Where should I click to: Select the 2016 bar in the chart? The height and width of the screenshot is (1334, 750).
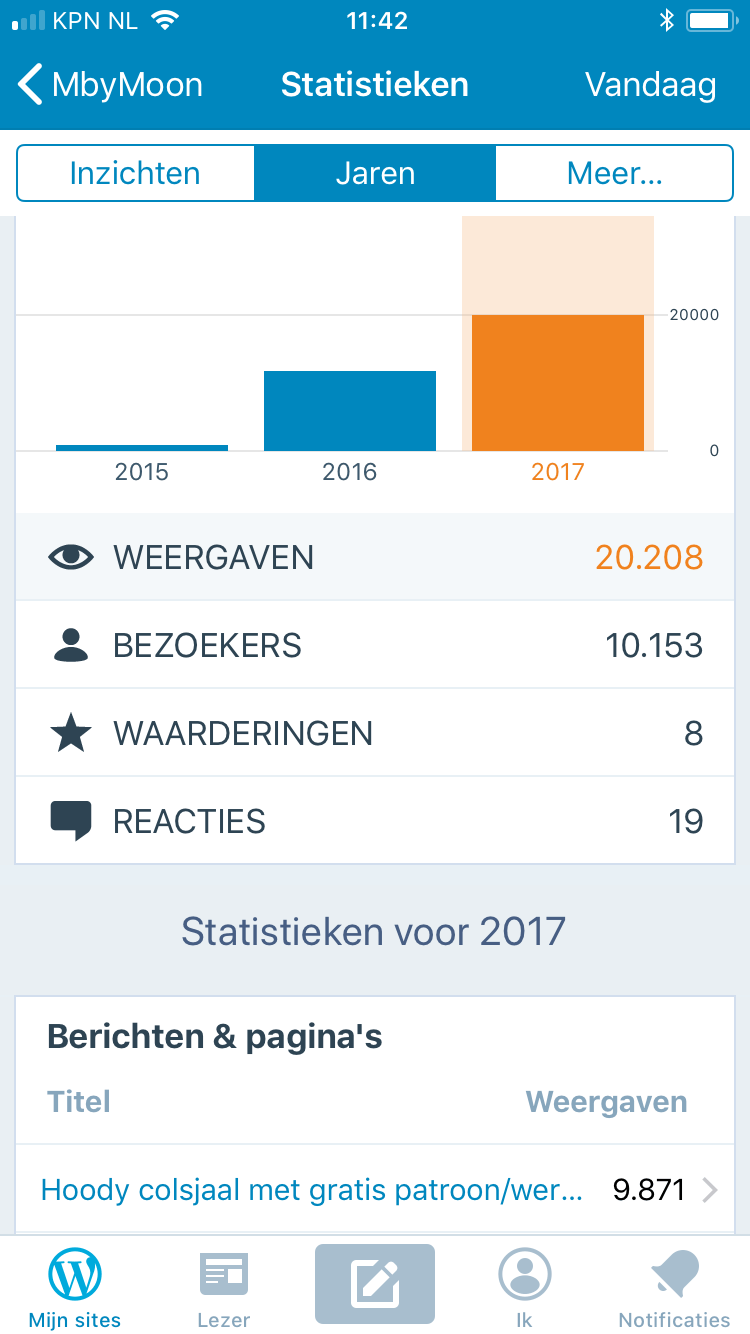(x=350, y=411)
